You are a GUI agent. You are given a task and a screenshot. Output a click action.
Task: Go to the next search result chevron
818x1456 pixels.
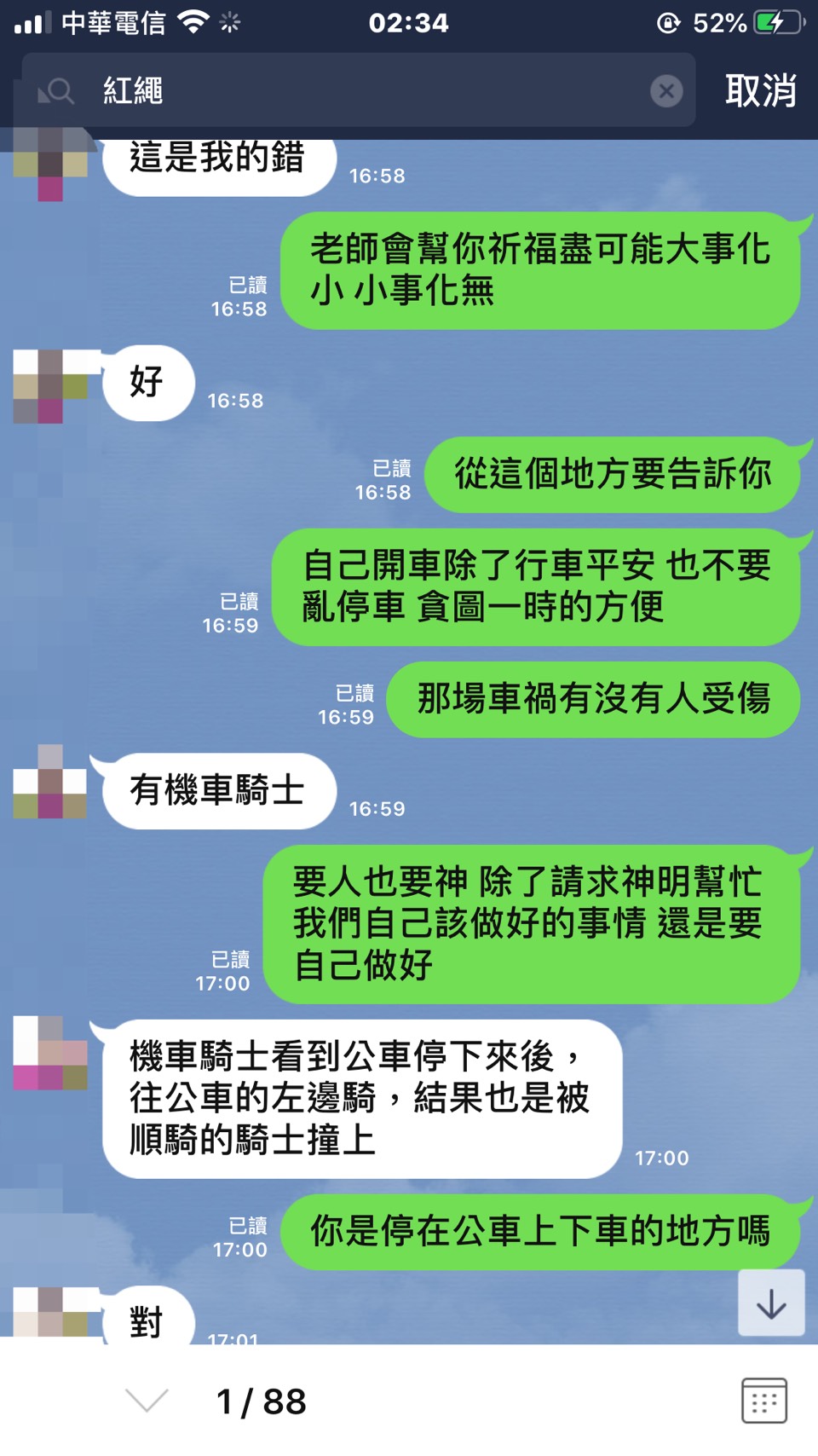pyautogui.click(x=147, y=1400)
